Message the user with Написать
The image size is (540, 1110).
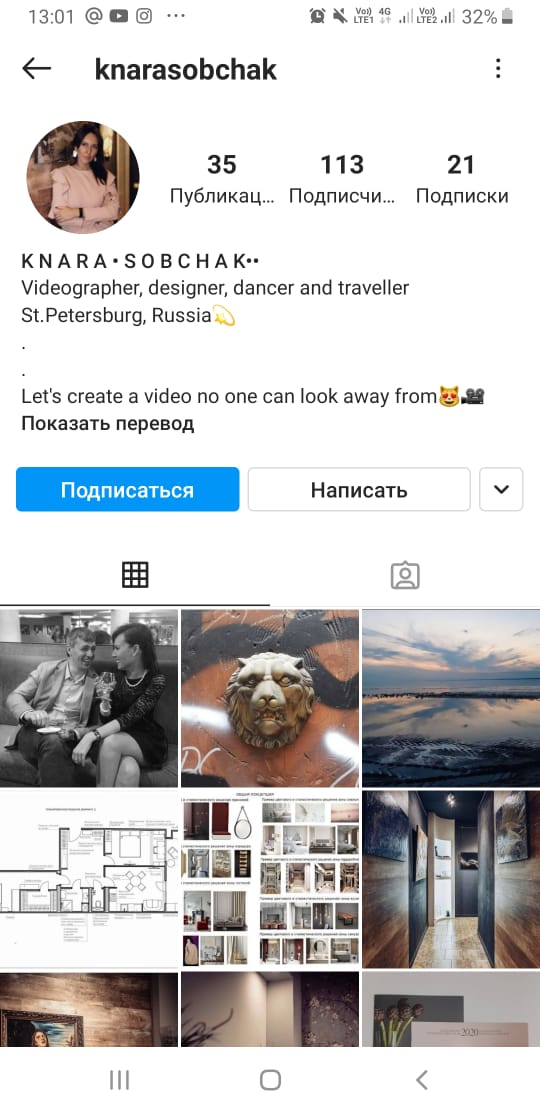(359, 489)
